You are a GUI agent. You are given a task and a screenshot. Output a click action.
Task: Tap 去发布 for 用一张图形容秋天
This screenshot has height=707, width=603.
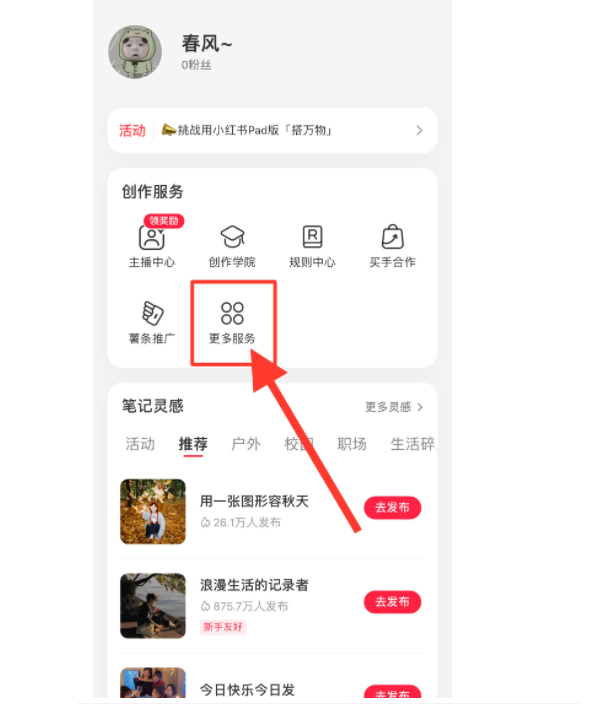point(392,507)
